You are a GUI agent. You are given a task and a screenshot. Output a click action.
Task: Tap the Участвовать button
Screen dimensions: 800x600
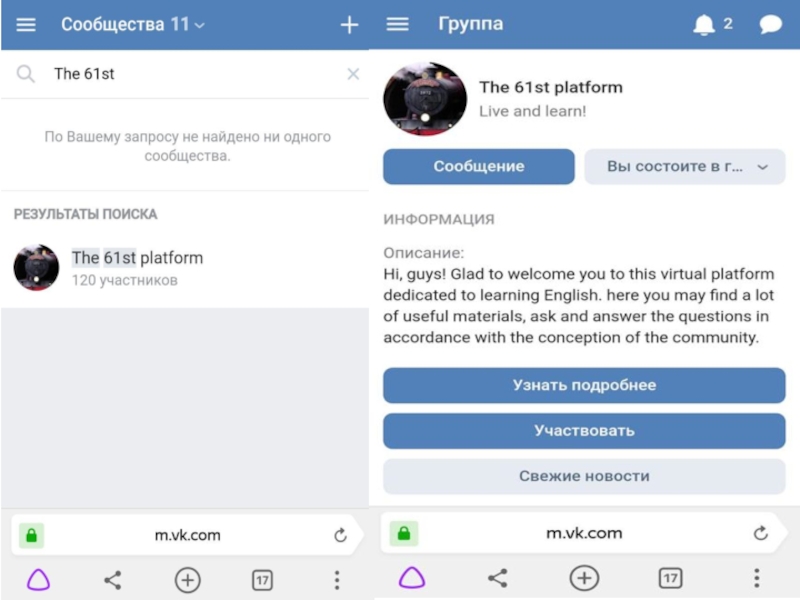[x=584, y=431]
